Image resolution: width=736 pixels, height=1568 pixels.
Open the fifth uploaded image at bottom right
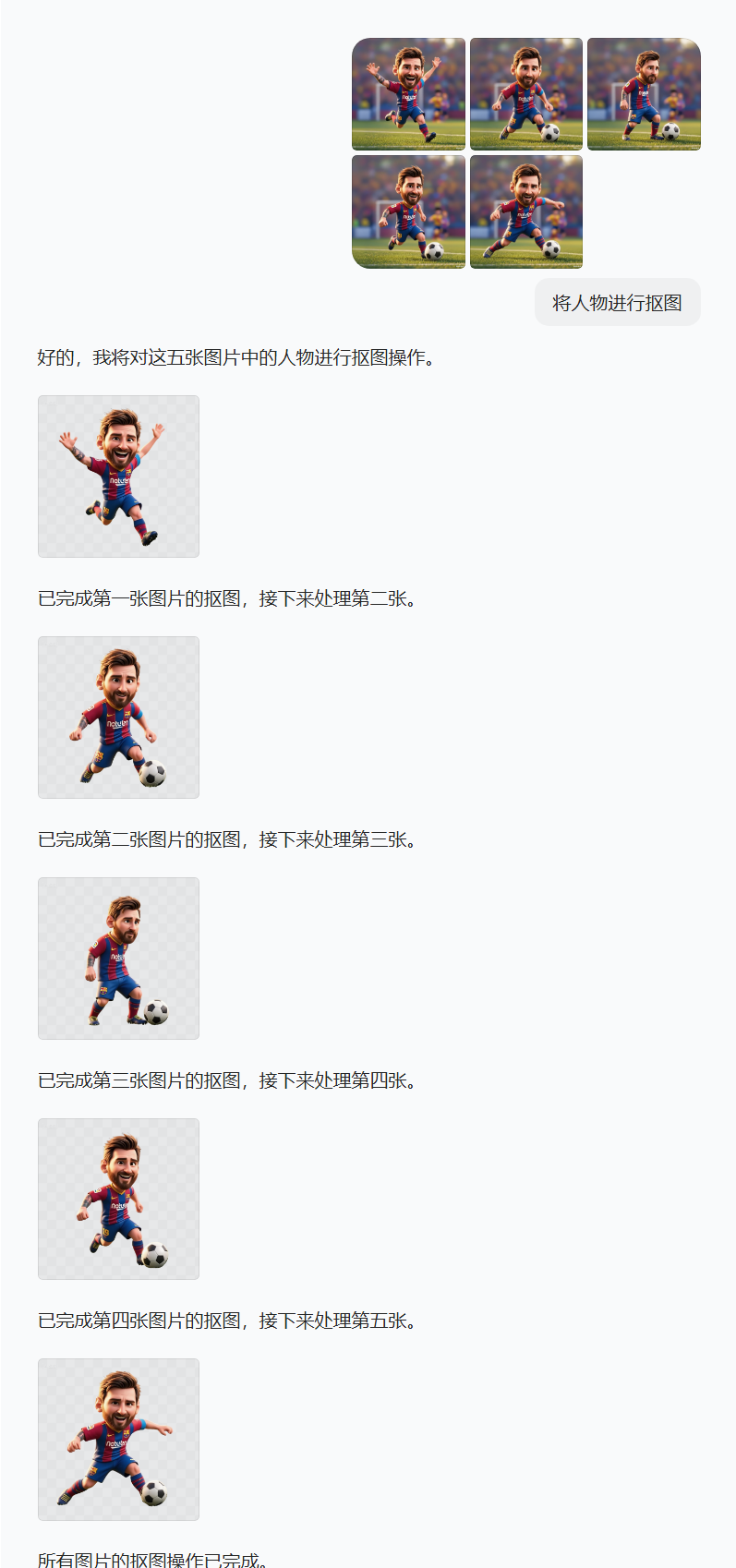point(526,211)
